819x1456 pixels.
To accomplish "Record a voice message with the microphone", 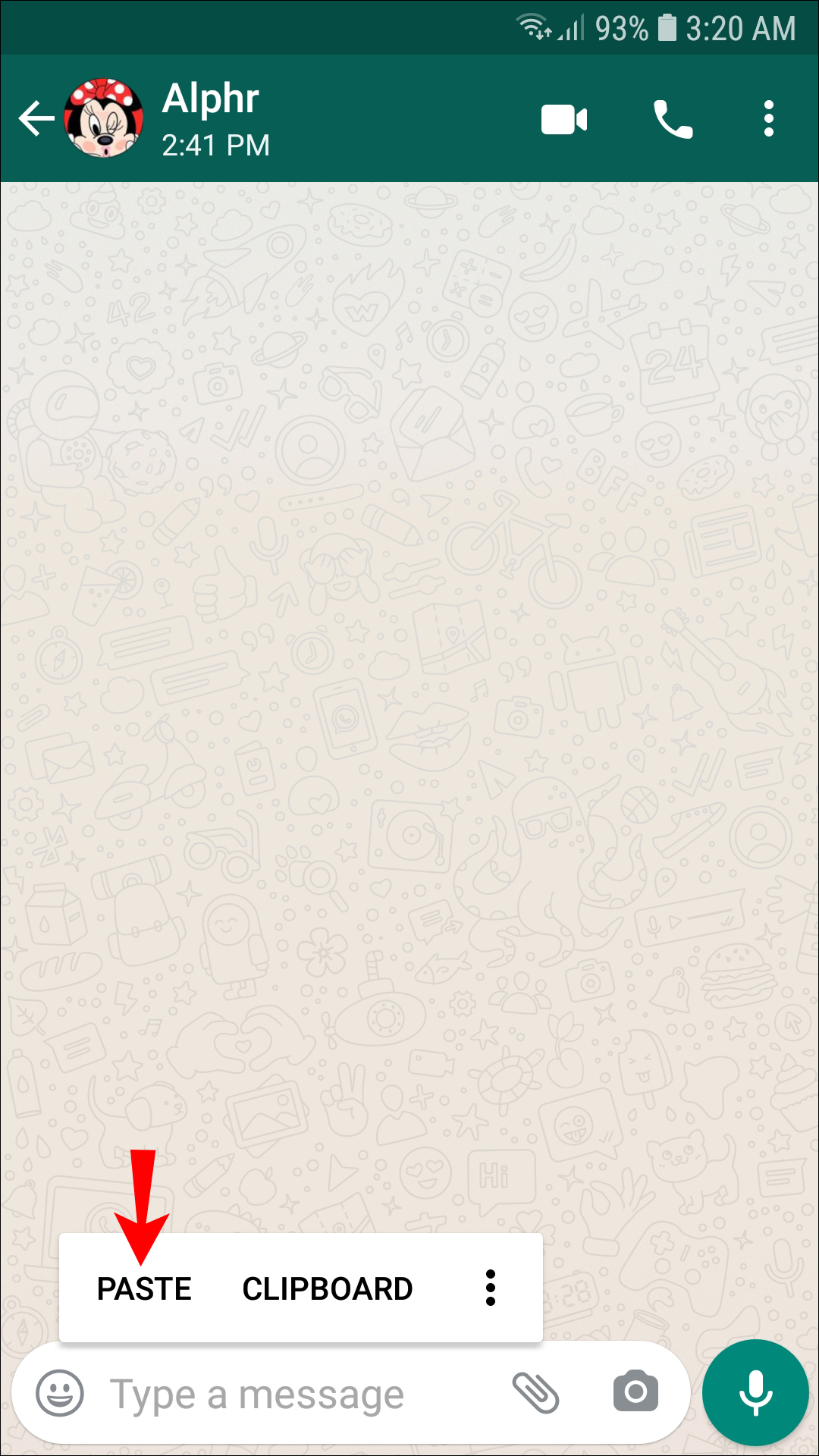I will click(755, 1392).
